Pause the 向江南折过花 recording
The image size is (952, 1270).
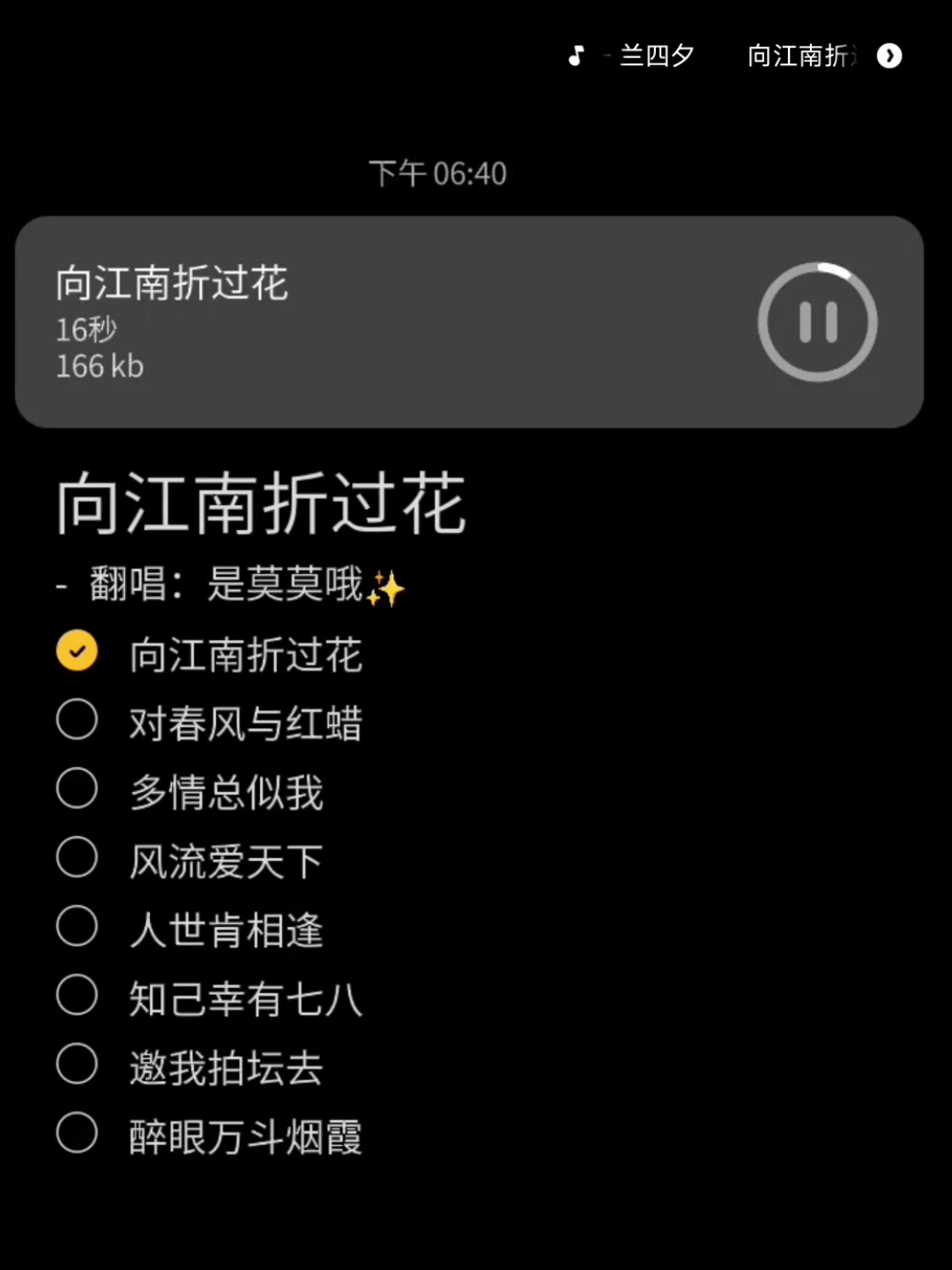[817, 322]
